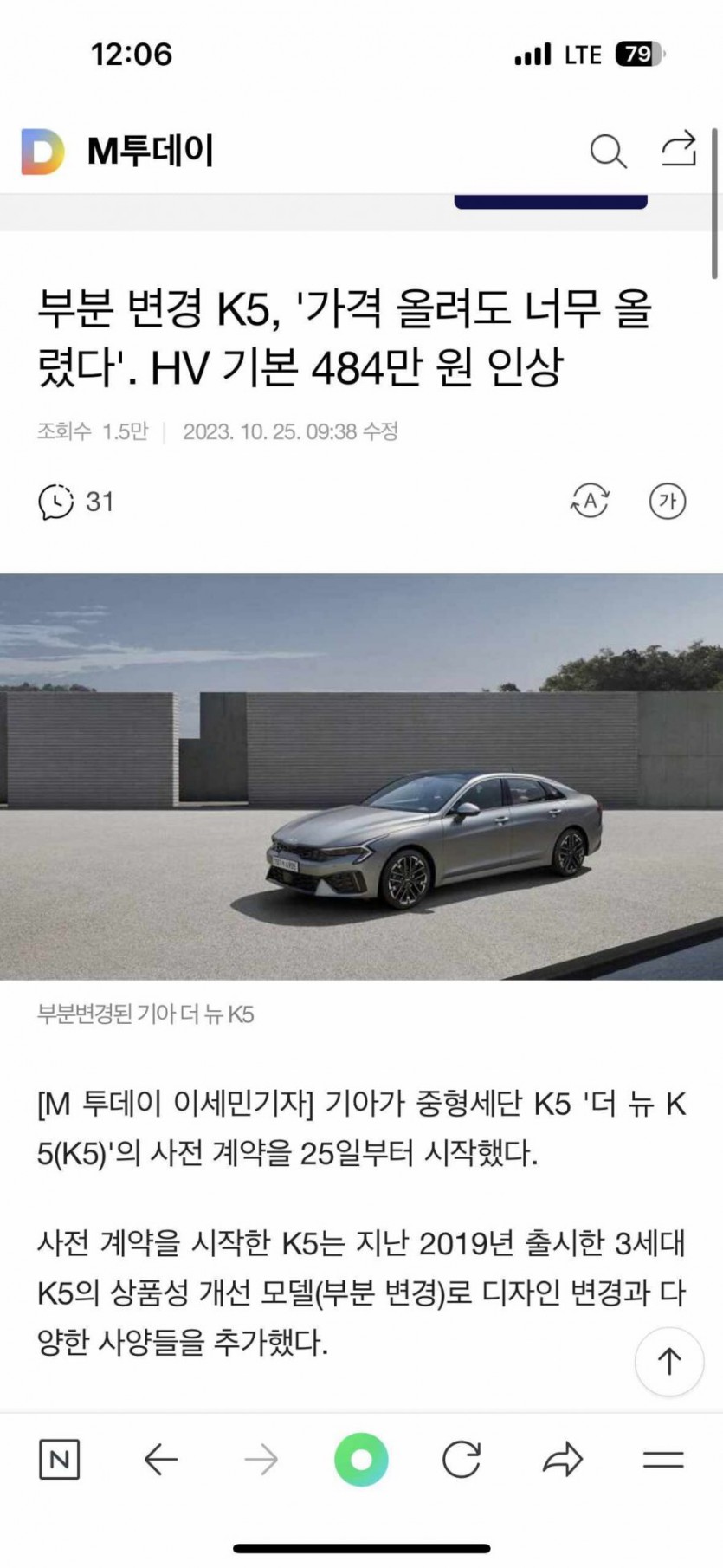Change font size with 가 icon
The width and height of the screenshot is (723, 1568).
(x=667, y=501)
